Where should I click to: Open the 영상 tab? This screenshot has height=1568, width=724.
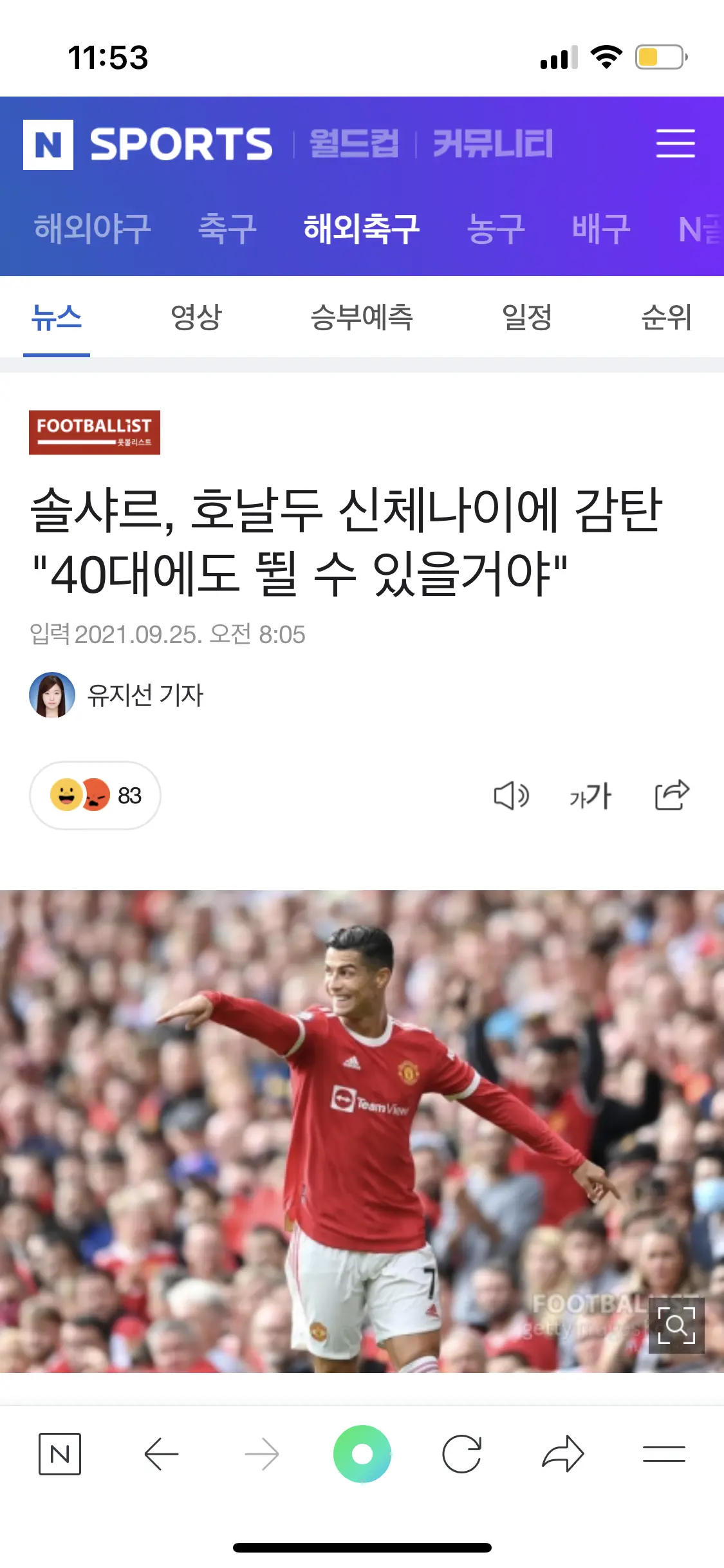[x=196, y=317]
